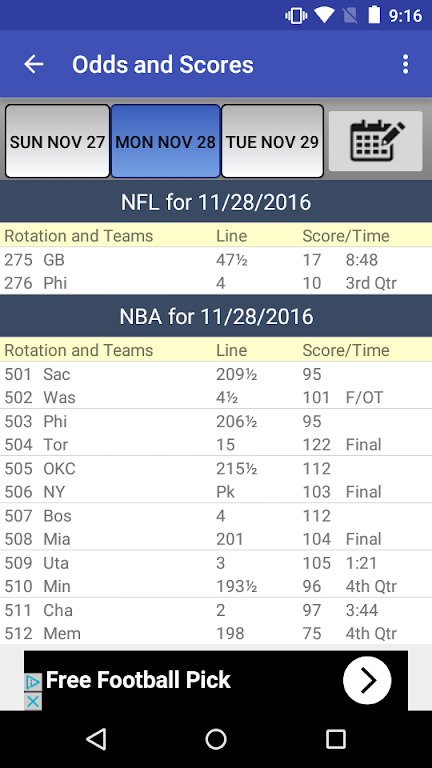Open the Cha vs Mem game row
Screen dimensions: 432x768
tap(216, 621)
